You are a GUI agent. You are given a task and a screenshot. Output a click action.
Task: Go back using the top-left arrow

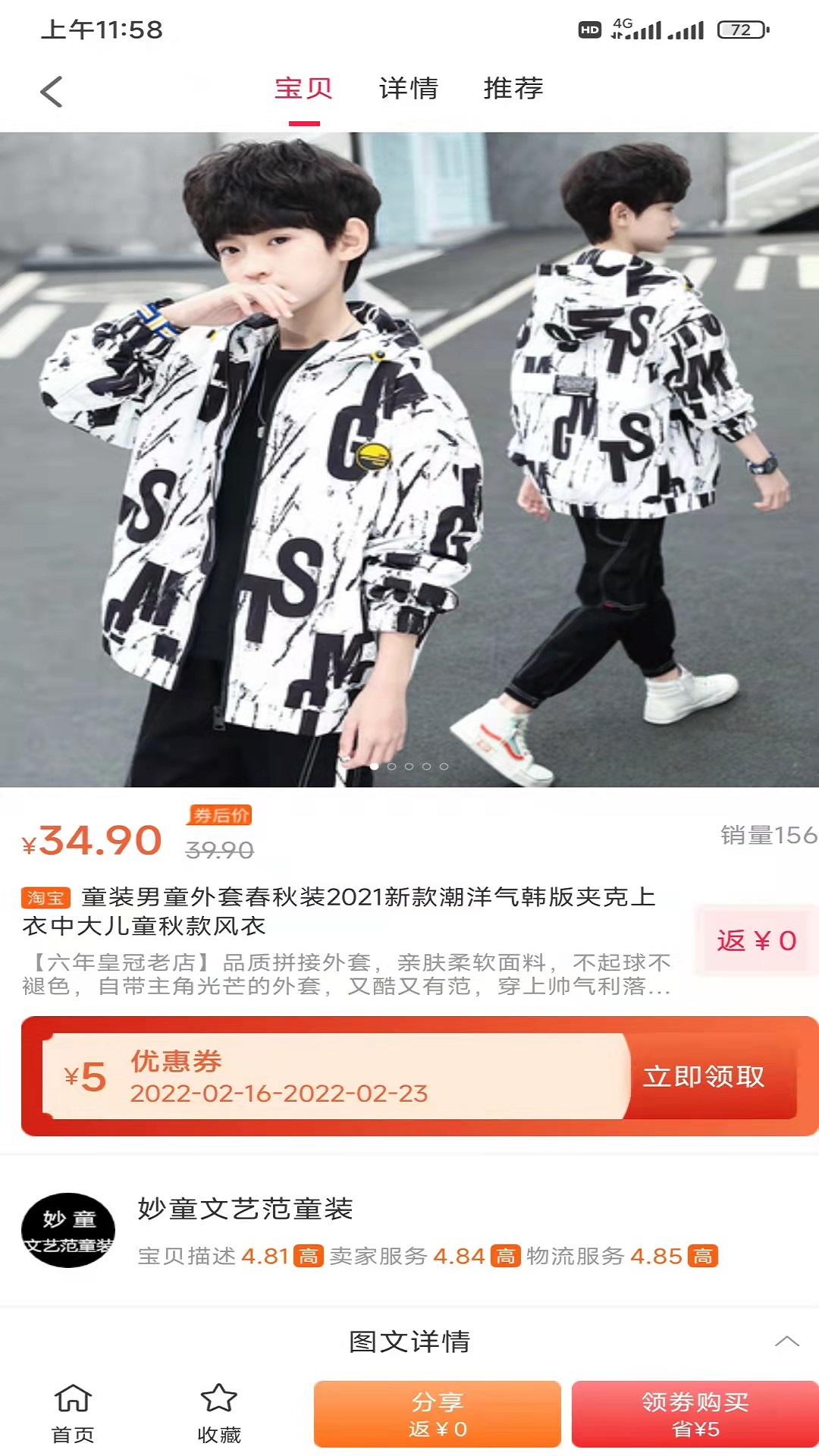(x=52, y=92)
